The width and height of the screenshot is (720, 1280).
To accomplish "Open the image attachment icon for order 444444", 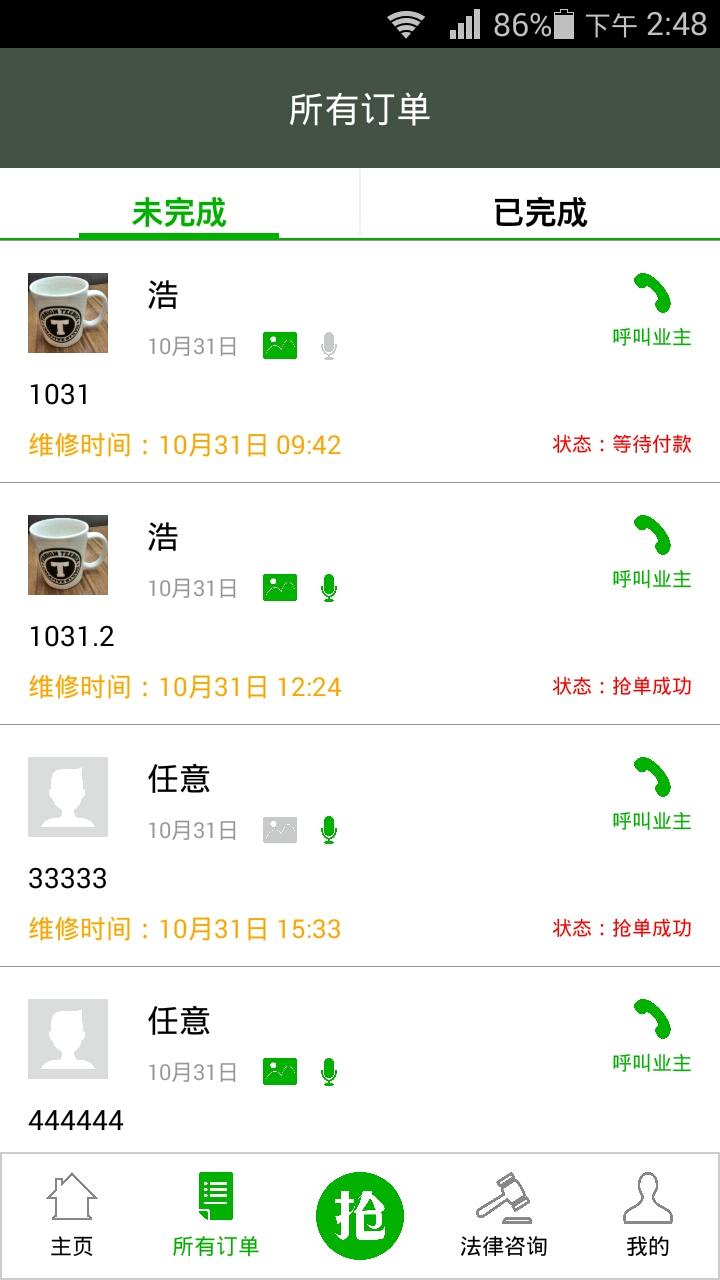I will [279, 1071].
